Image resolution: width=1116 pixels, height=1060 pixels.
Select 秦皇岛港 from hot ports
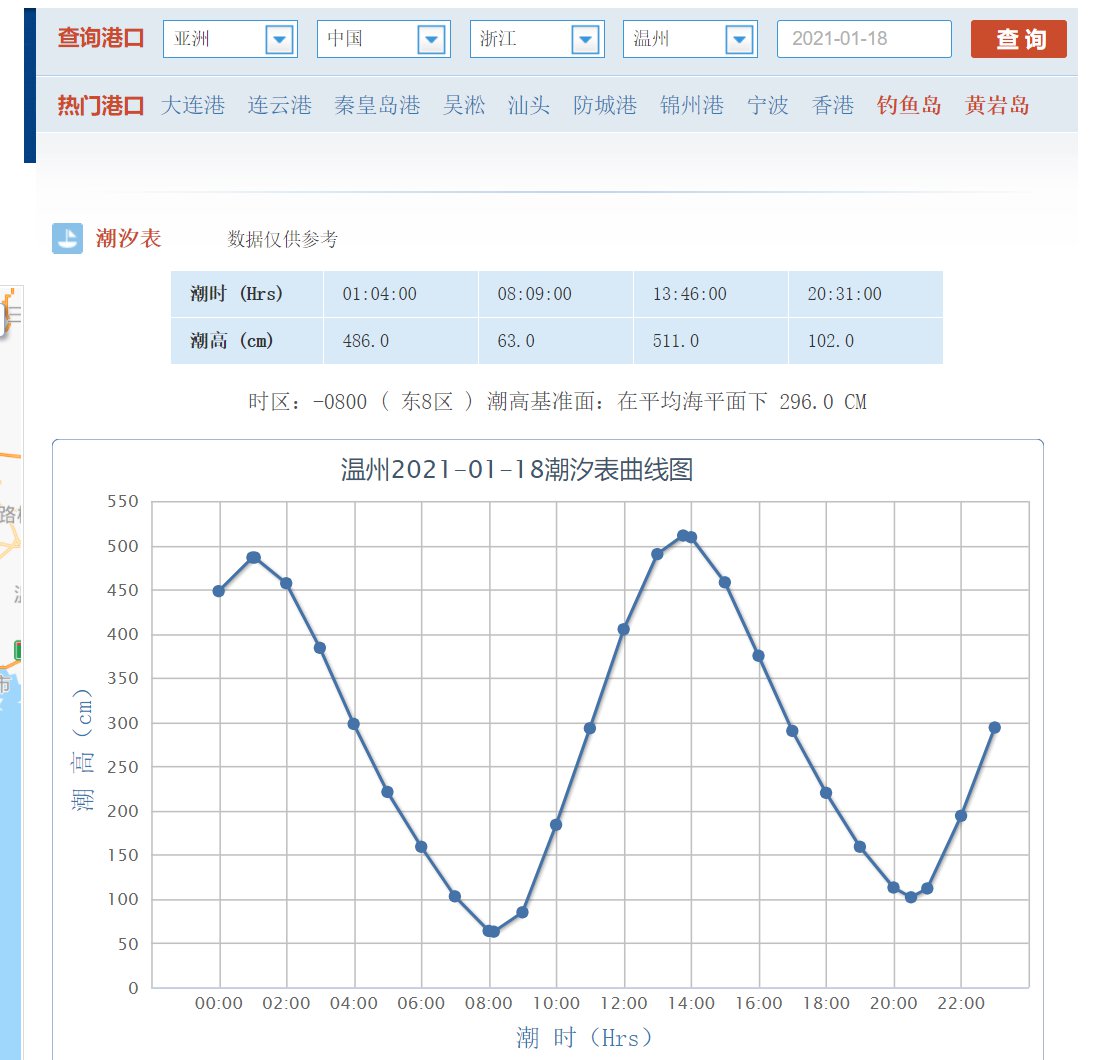pos(377,106)
